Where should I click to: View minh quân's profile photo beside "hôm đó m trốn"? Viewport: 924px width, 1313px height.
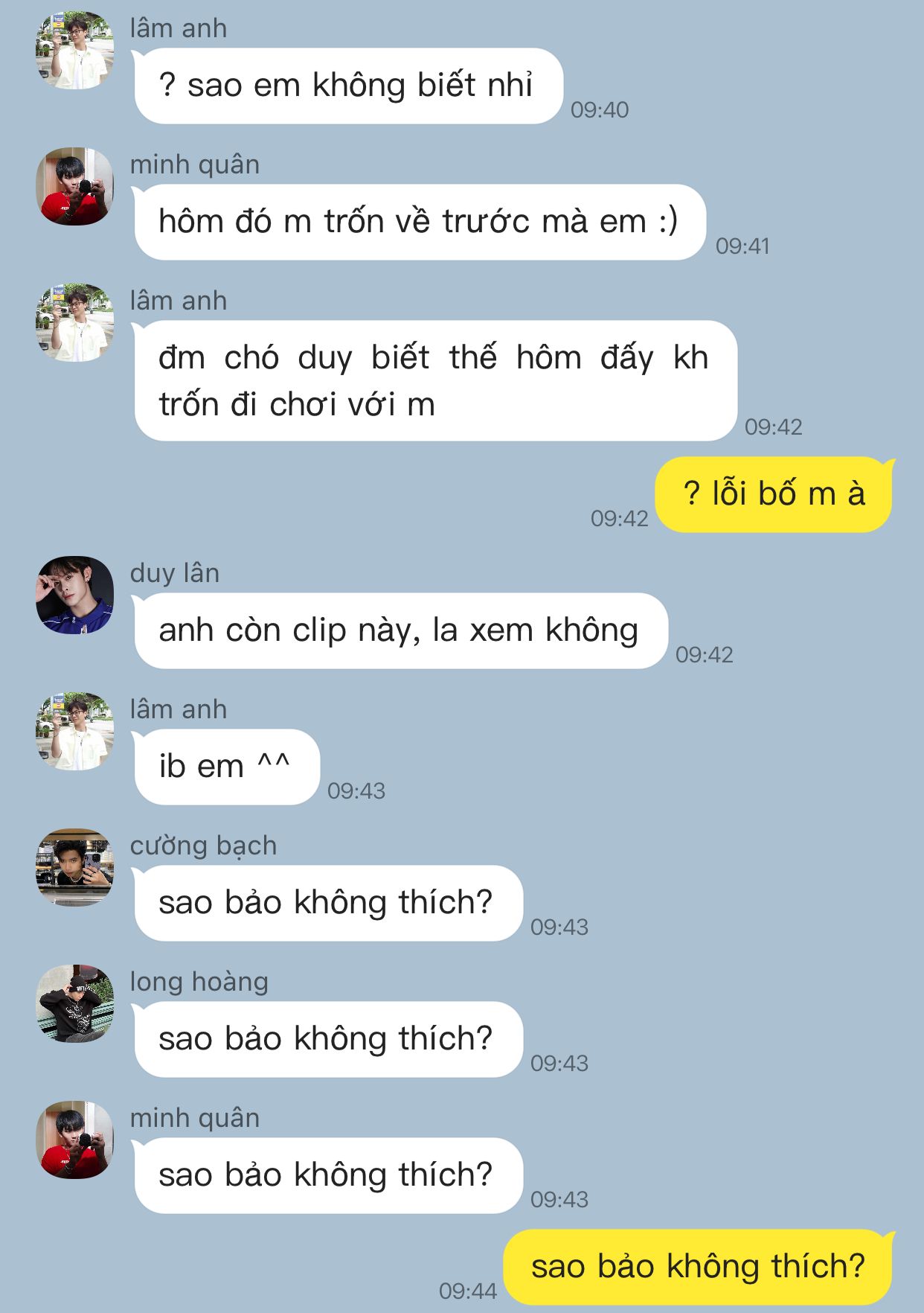[x=74, y=187]
